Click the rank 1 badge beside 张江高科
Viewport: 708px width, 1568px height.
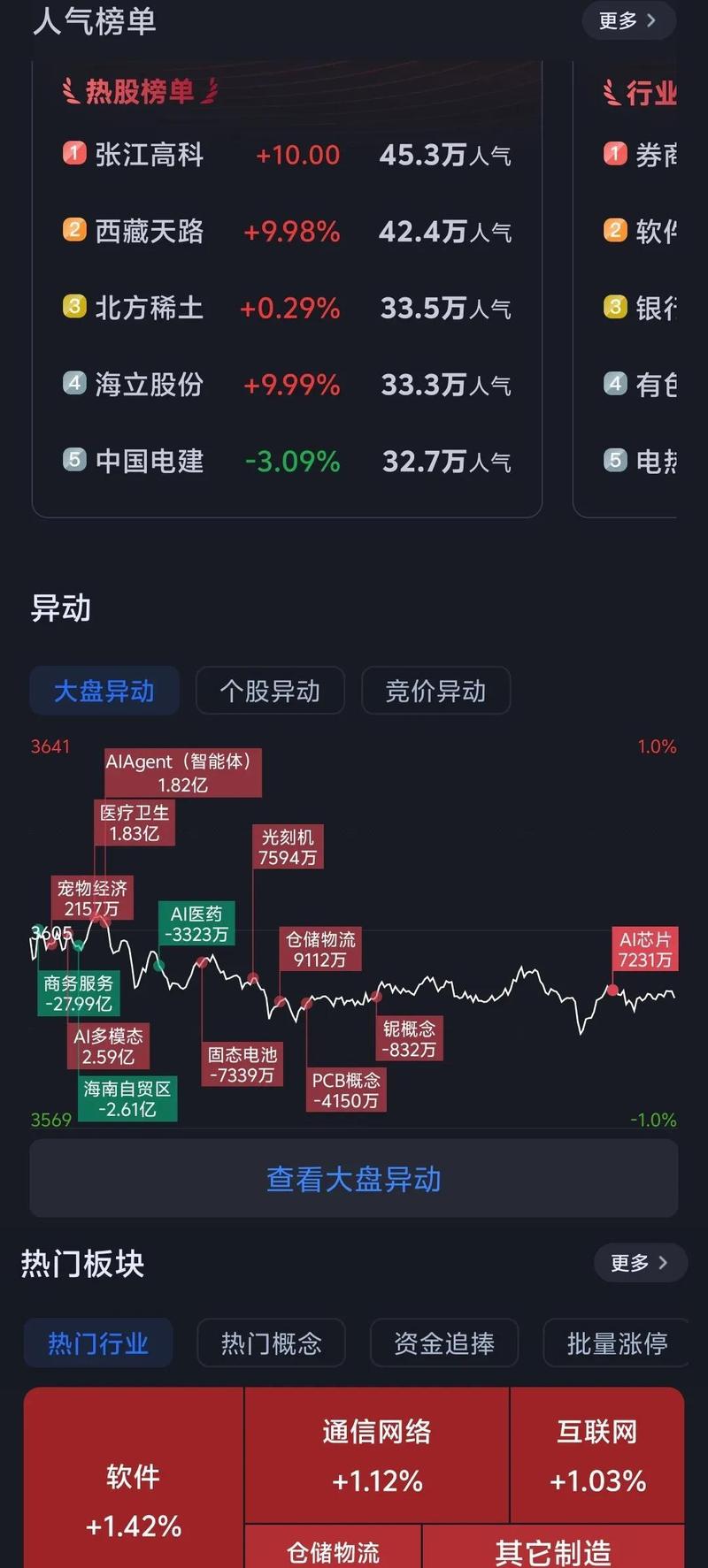click(74, 155)
